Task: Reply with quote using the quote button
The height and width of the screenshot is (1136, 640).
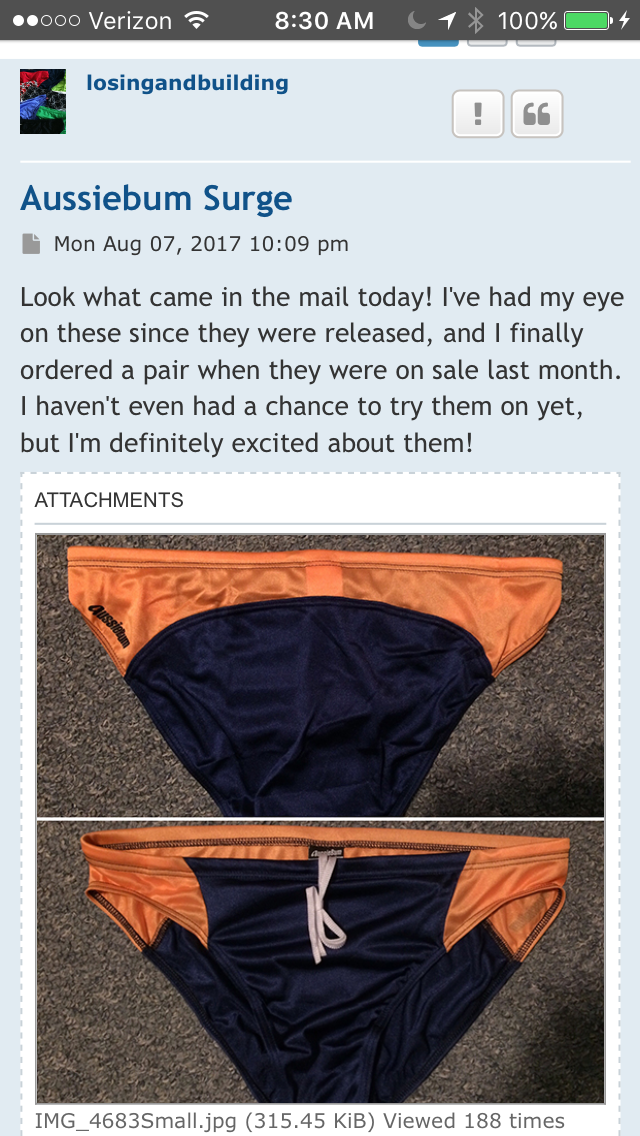Action: click(537, 114)
